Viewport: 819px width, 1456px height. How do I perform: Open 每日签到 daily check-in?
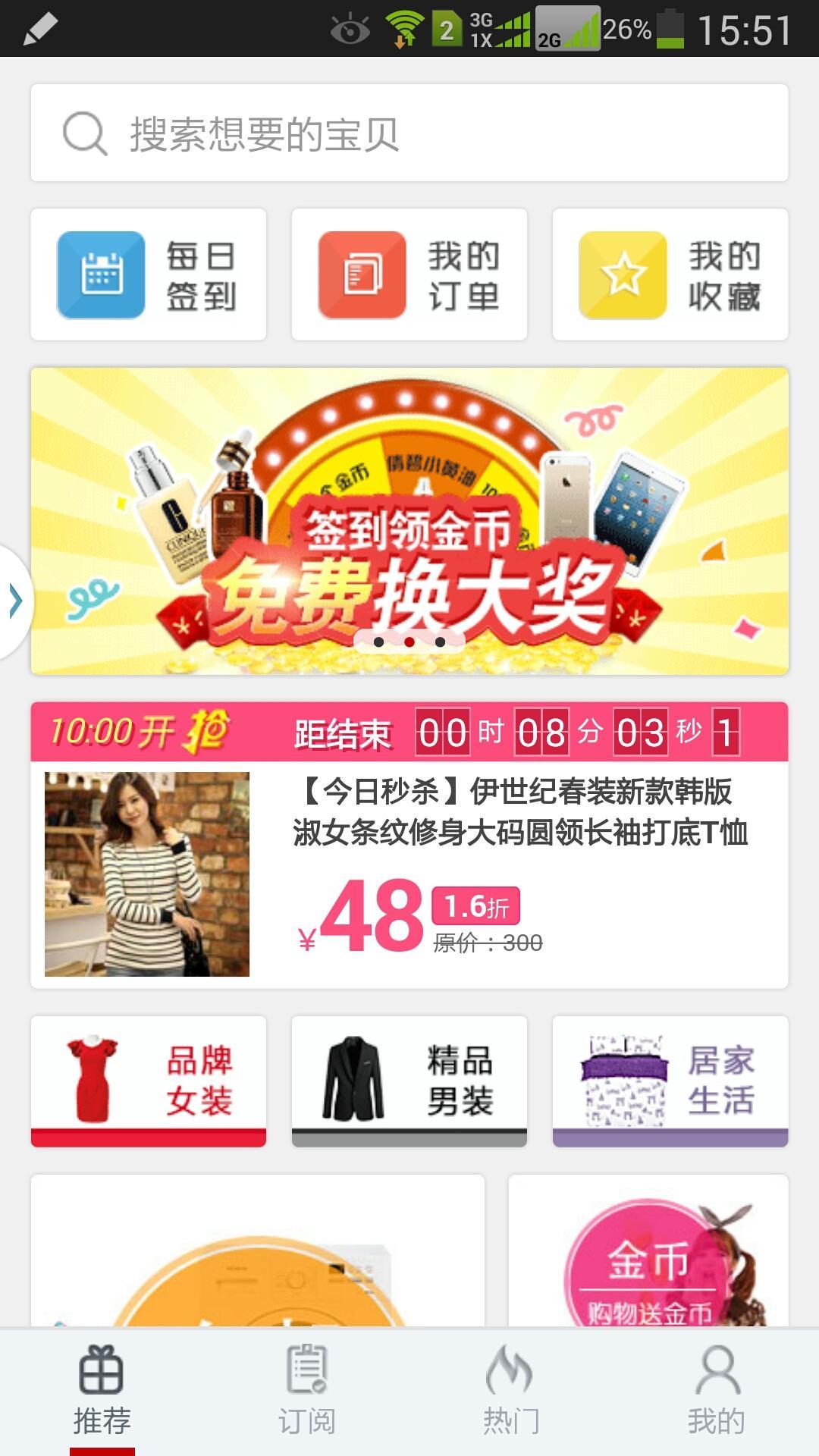tap(149, 275)
